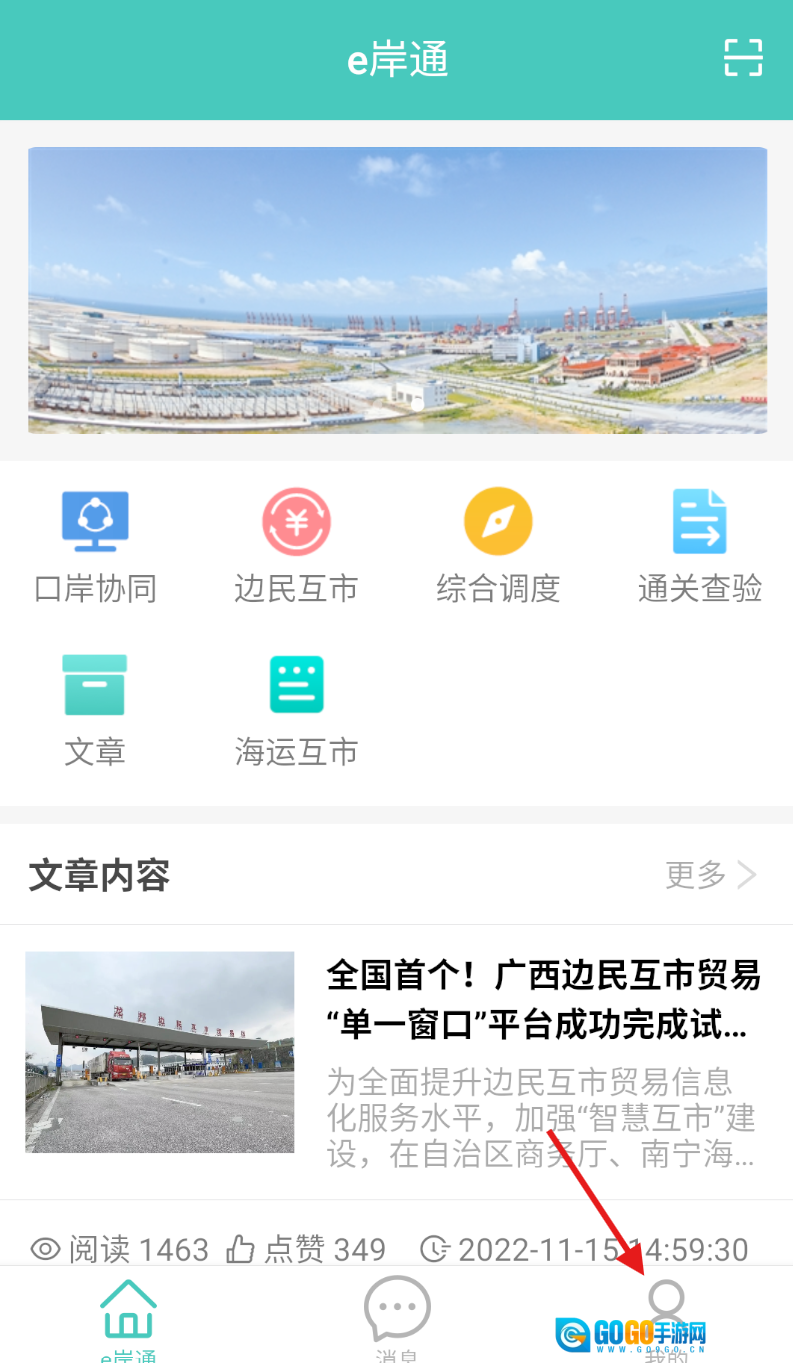This screenshot has width=793, height=1363.
Task: Open 海运互市 service
Action: coord(296,710)
